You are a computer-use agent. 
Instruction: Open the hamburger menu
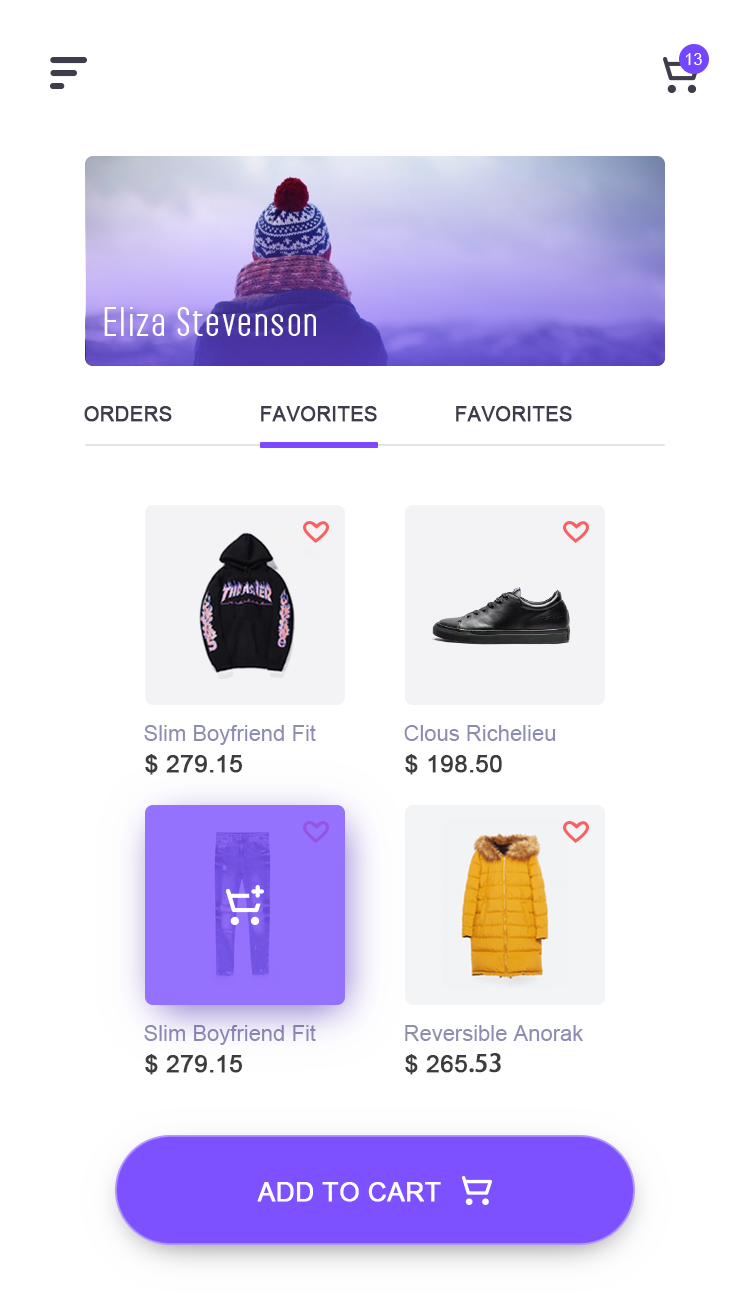click(x=68, y=73)
